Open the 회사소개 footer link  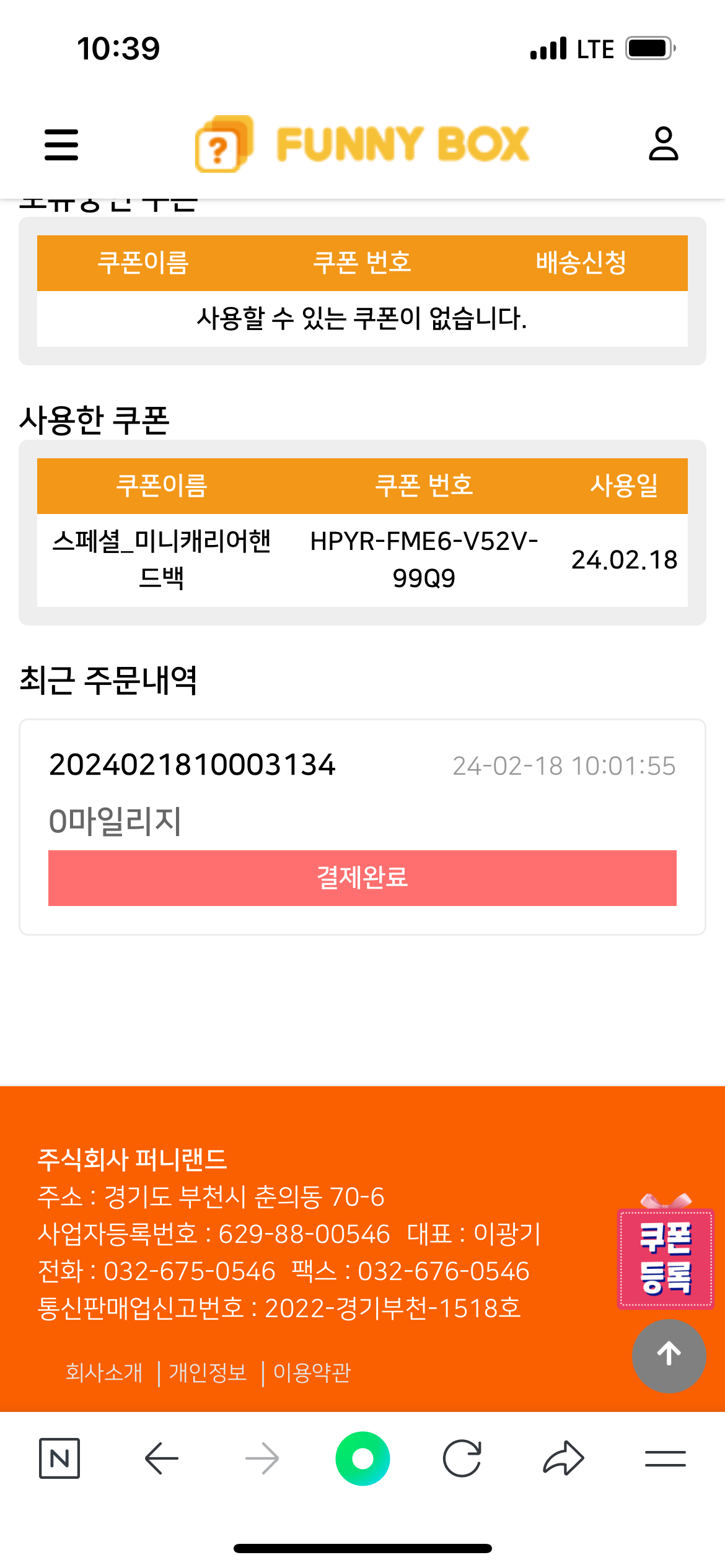(104, 1373)
